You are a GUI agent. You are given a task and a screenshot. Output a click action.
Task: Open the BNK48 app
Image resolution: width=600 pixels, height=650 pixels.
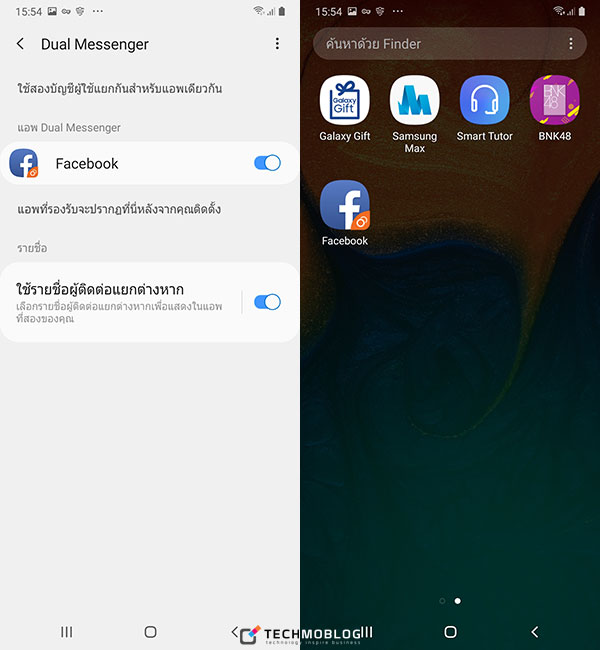click(x=554, y=101)
